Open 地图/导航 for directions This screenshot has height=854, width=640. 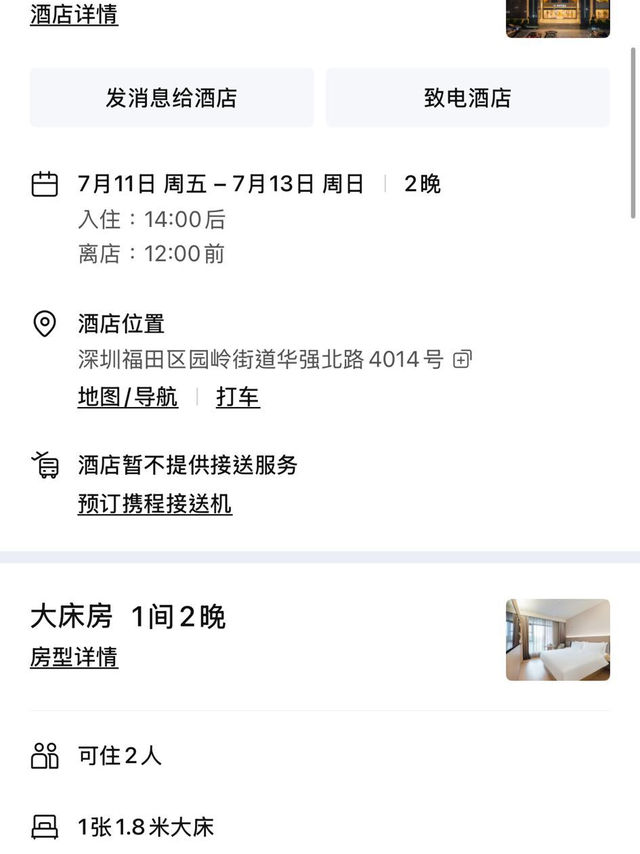coord(128,397)
